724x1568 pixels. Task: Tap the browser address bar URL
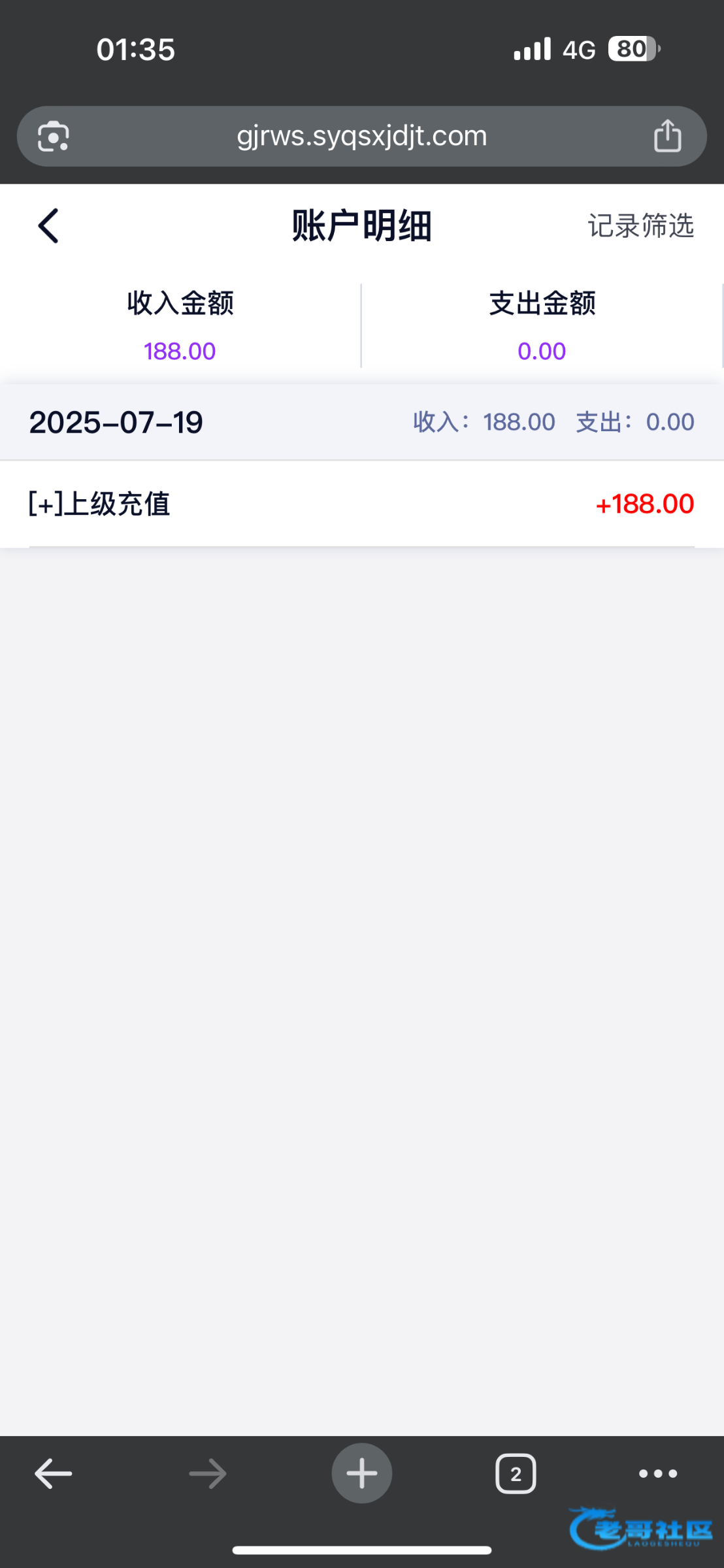[x=361, y=136]
